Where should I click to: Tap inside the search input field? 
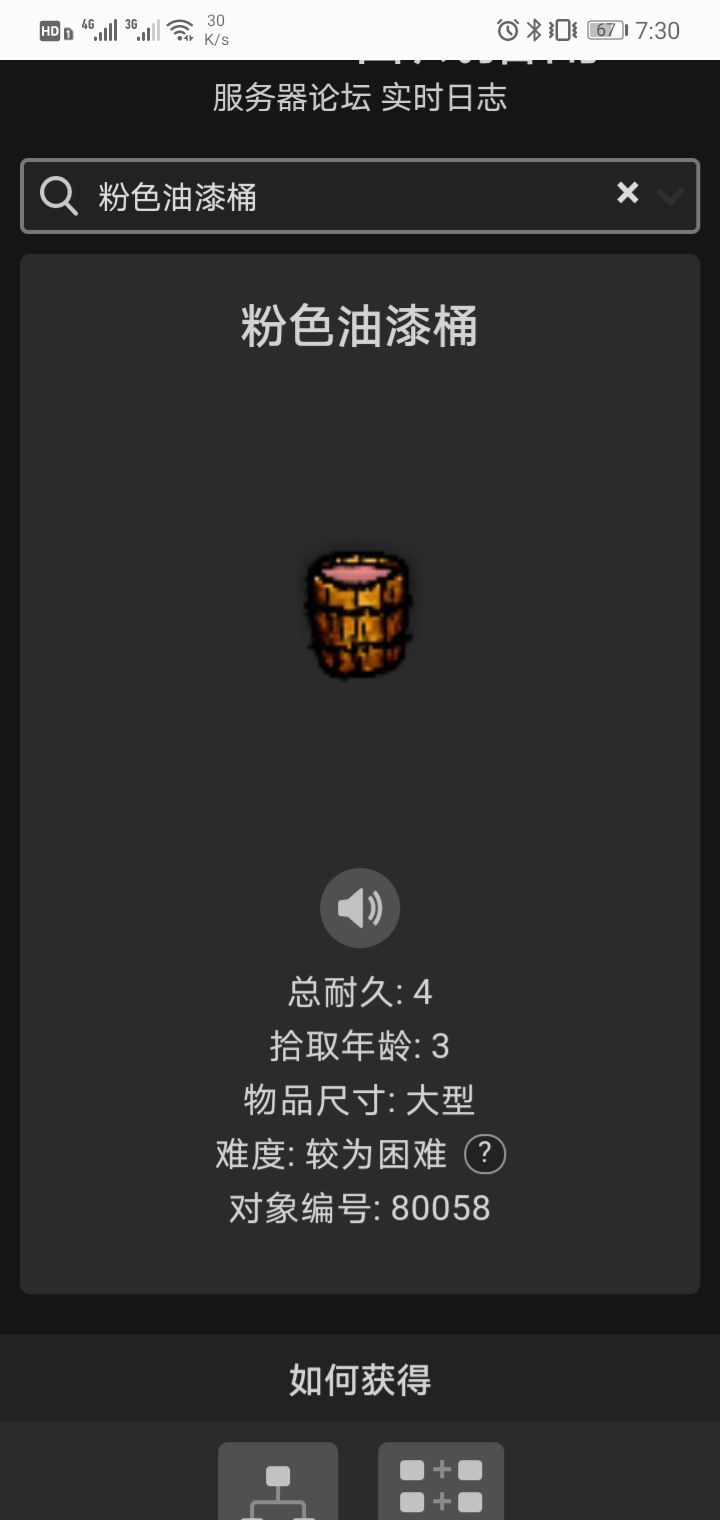click(300, 194)
